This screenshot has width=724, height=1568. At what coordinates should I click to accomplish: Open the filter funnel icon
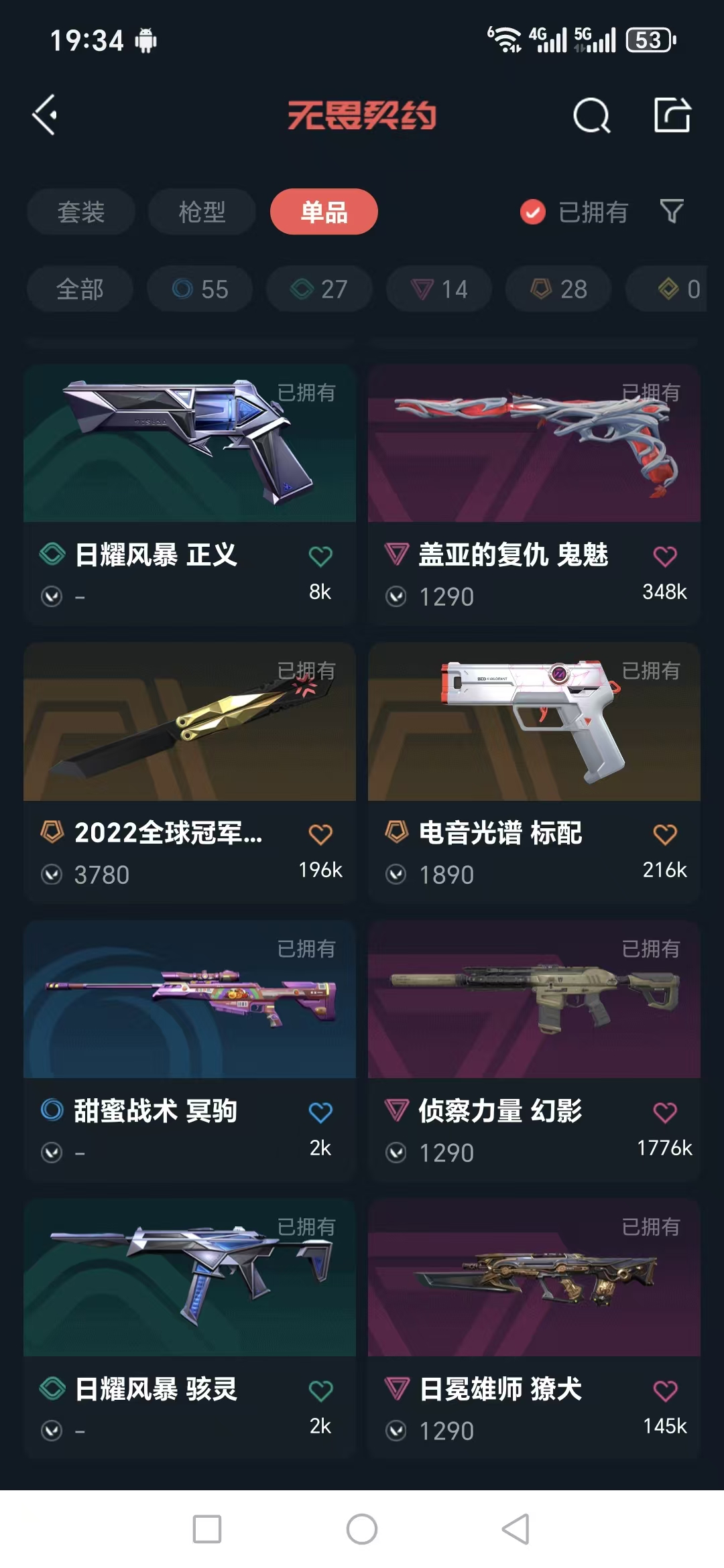point(671,212)
